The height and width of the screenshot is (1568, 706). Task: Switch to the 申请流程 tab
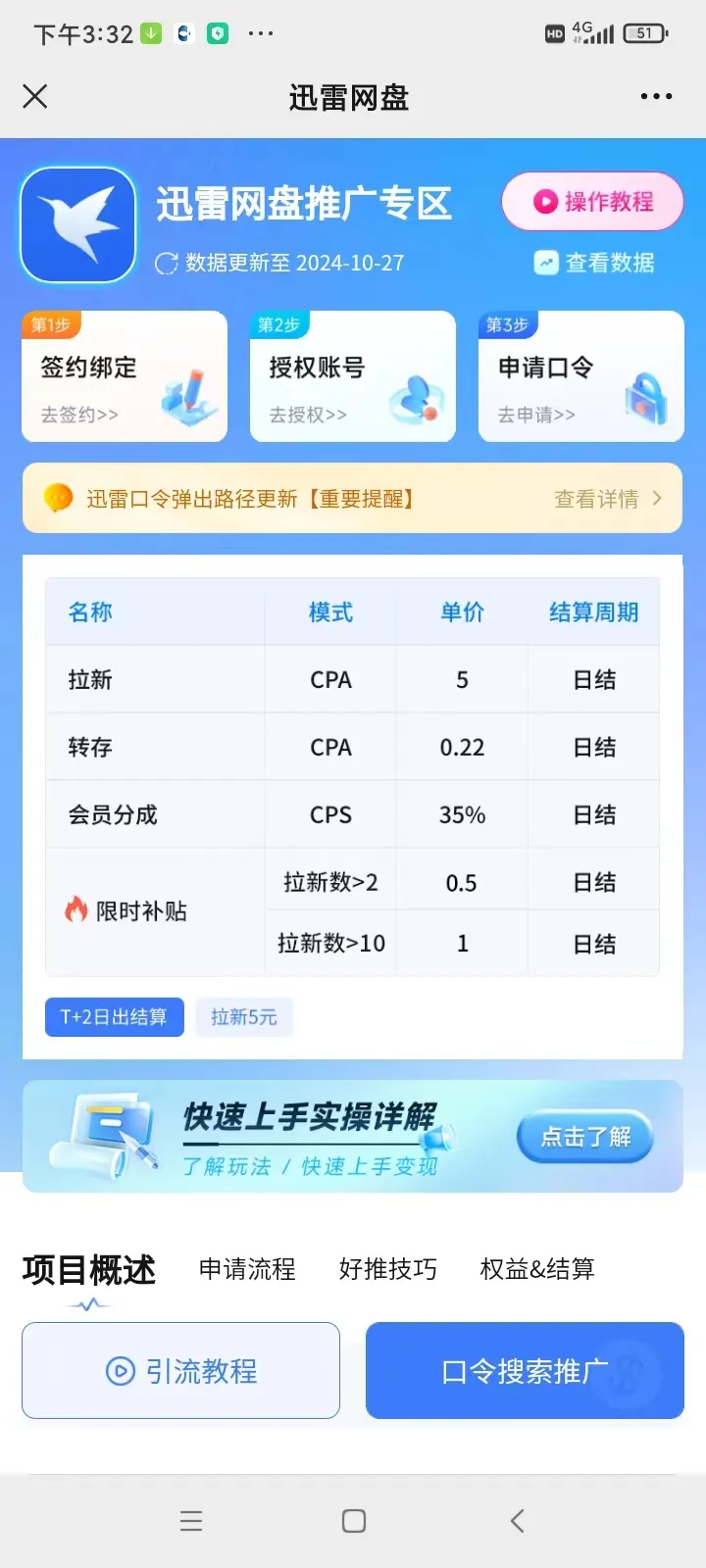point(247,1269)
